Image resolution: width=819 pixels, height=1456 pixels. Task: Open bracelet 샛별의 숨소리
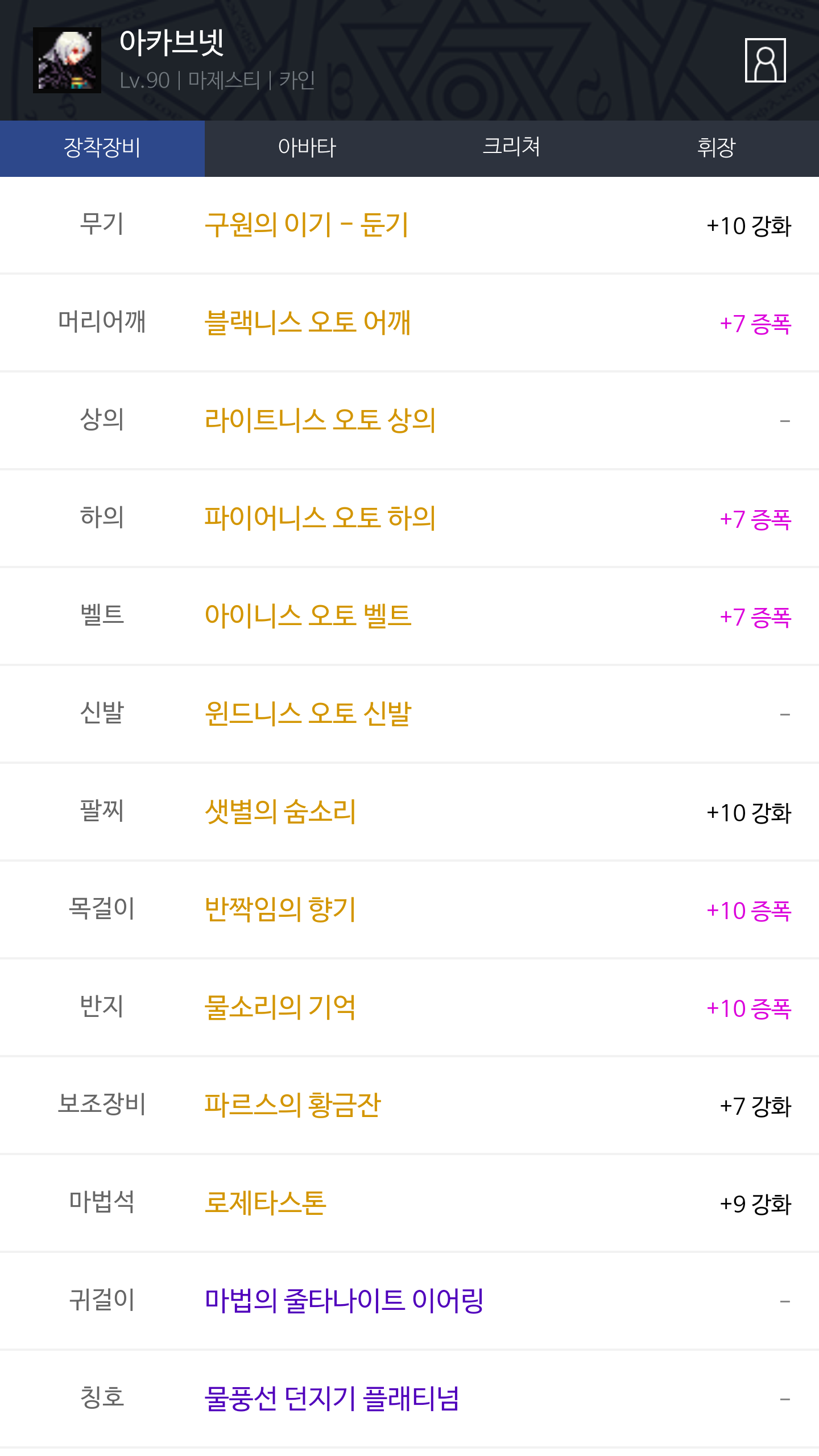coord(280,812)
